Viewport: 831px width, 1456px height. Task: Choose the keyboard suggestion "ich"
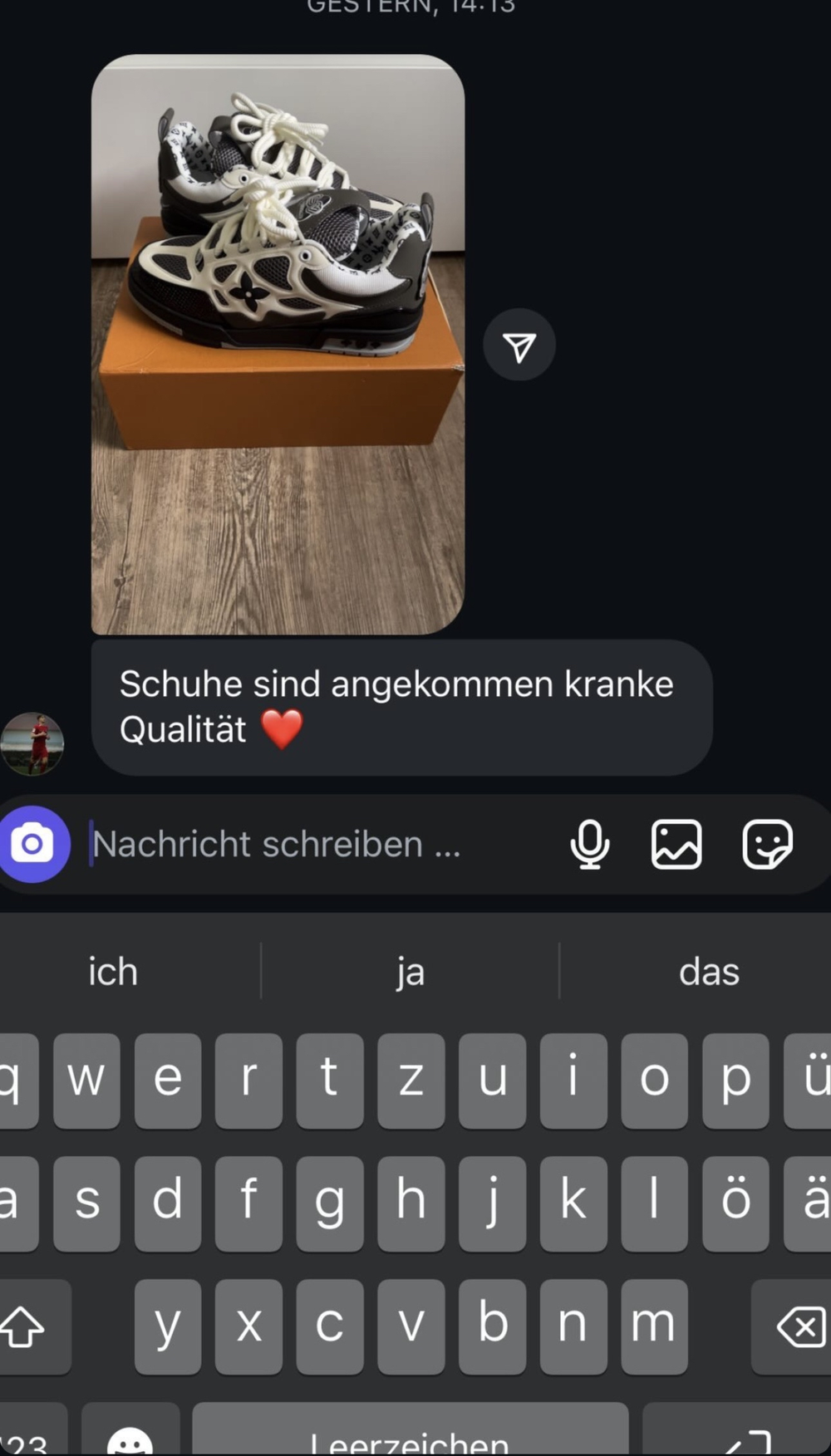(x=113, y=971)
